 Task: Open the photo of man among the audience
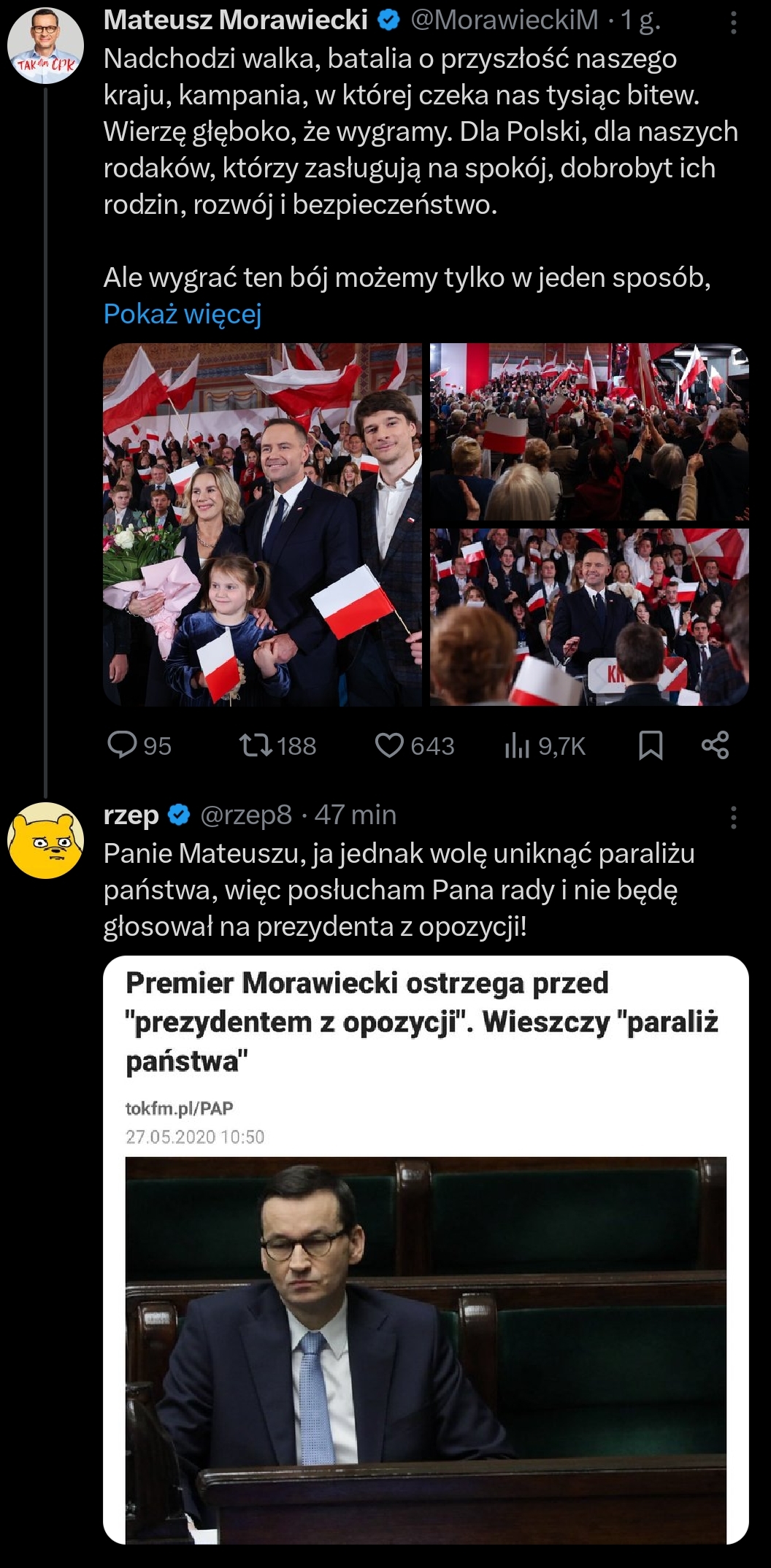click(x=589, y=617)
